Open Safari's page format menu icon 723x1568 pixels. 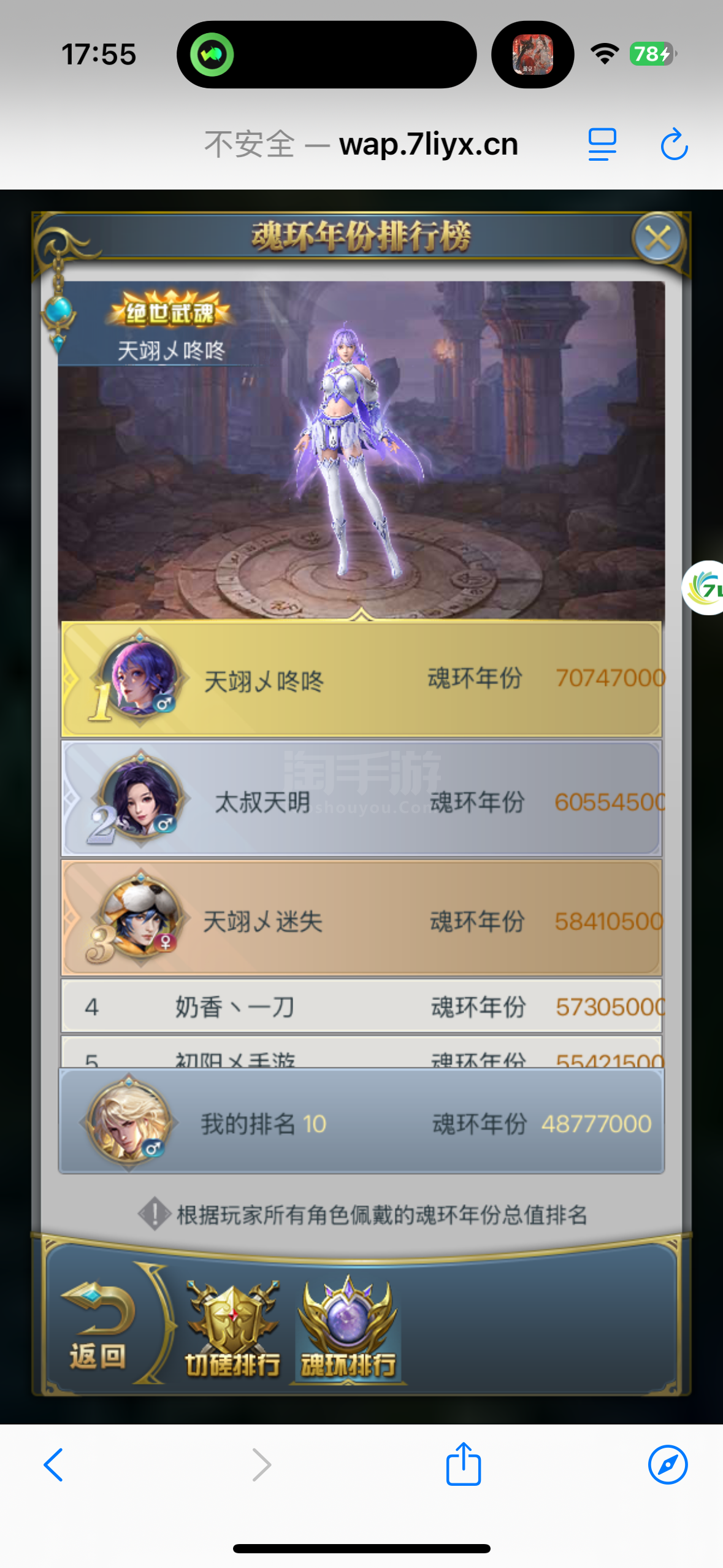tap(602, 144)
